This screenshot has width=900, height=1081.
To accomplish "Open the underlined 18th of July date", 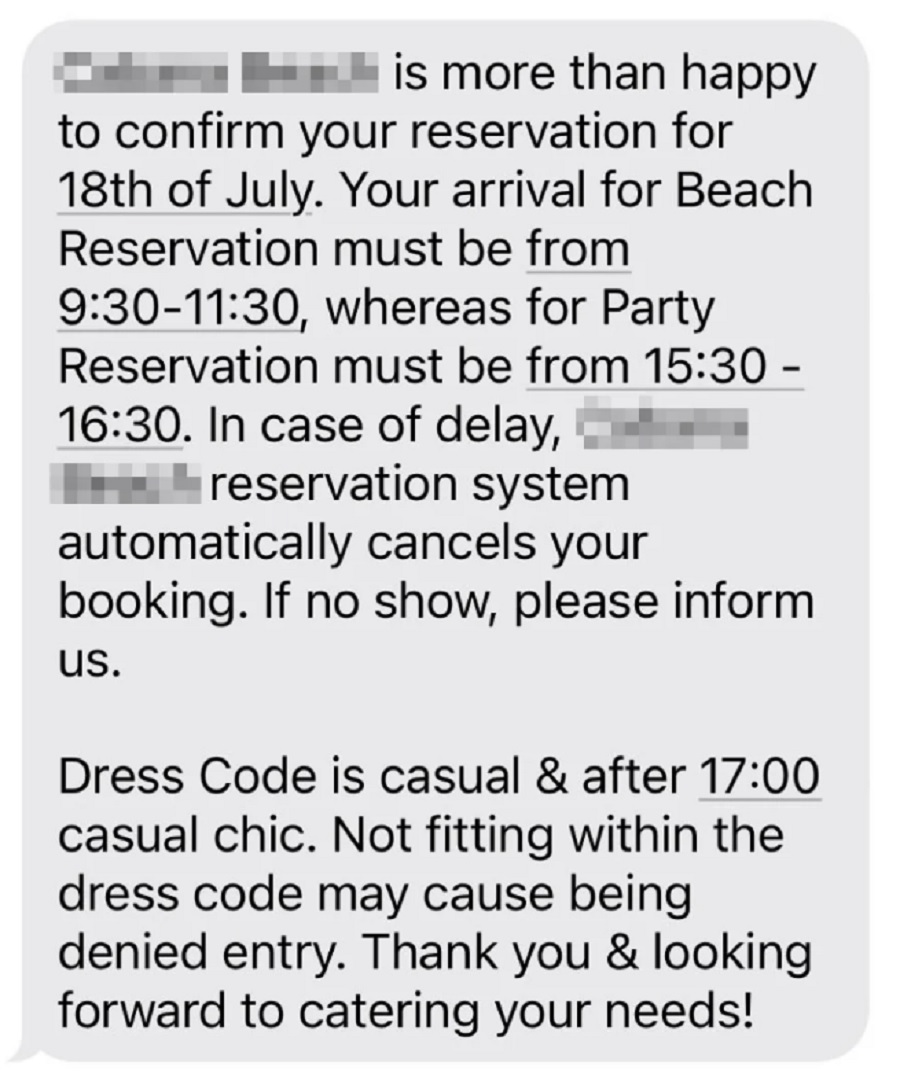I will [x=184, y=189].
